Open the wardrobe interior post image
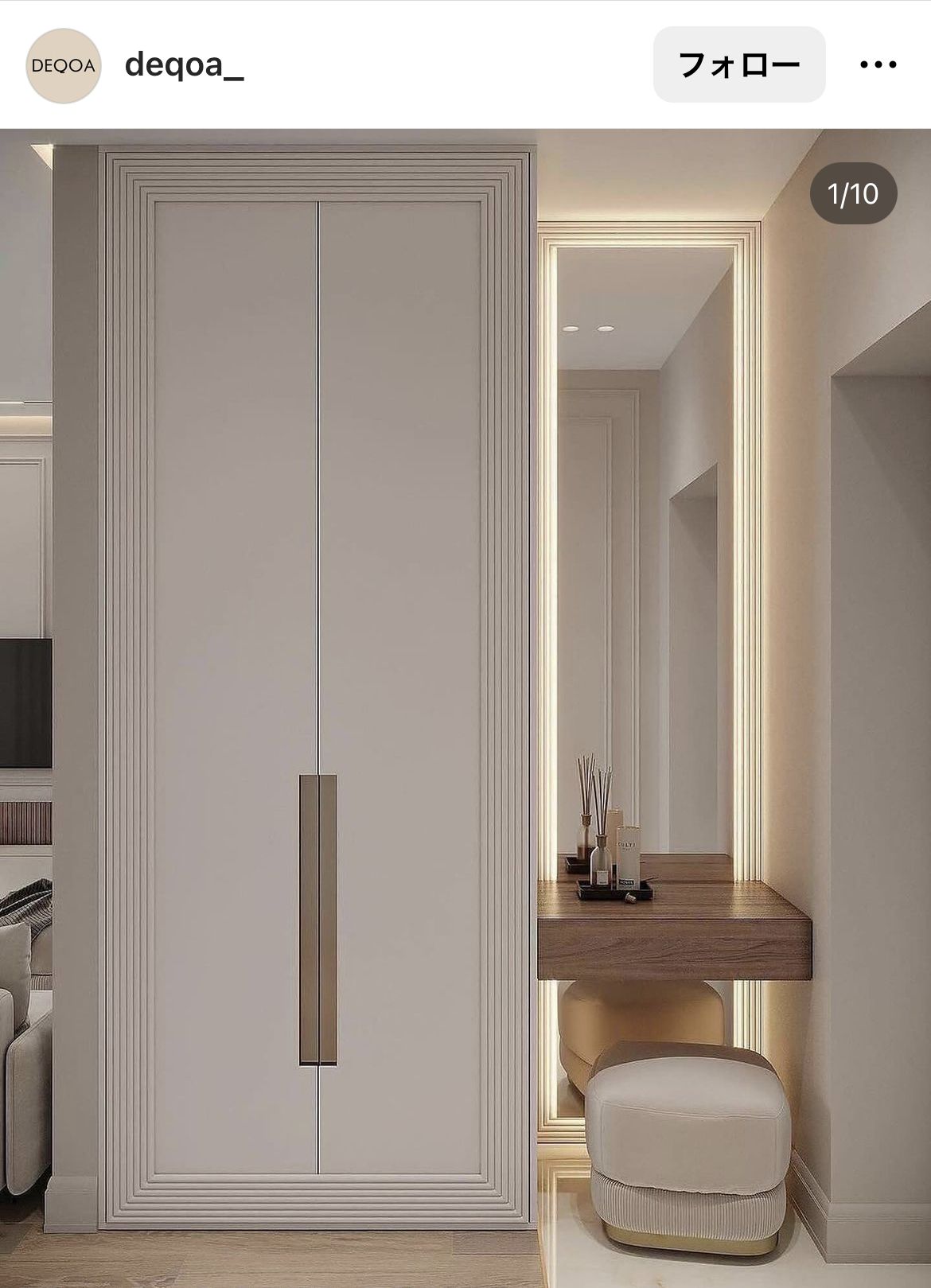The image size is (931, 1288). (x=465, y=708)
